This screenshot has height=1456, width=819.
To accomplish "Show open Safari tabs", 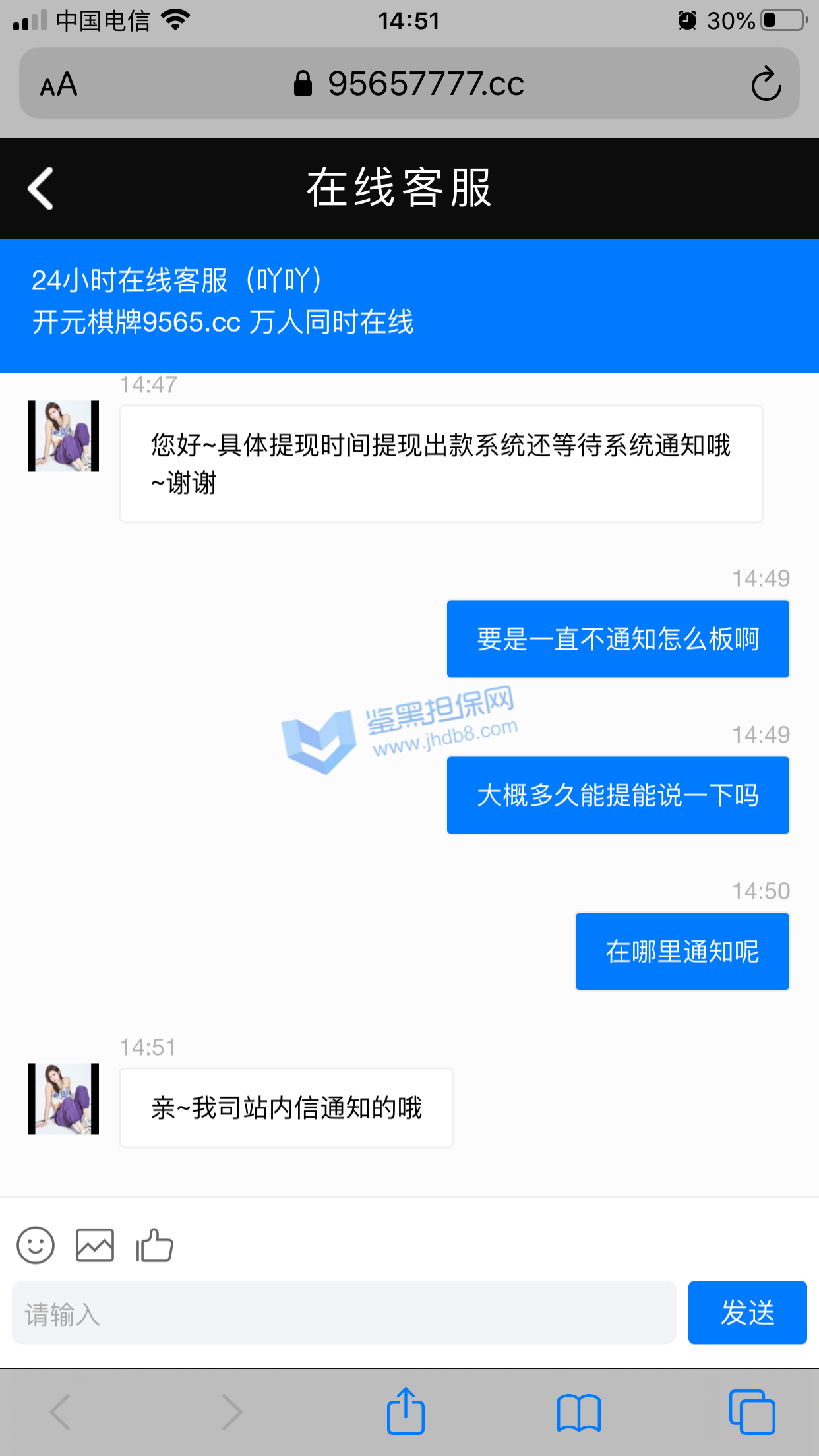I will pos(752,1412).
